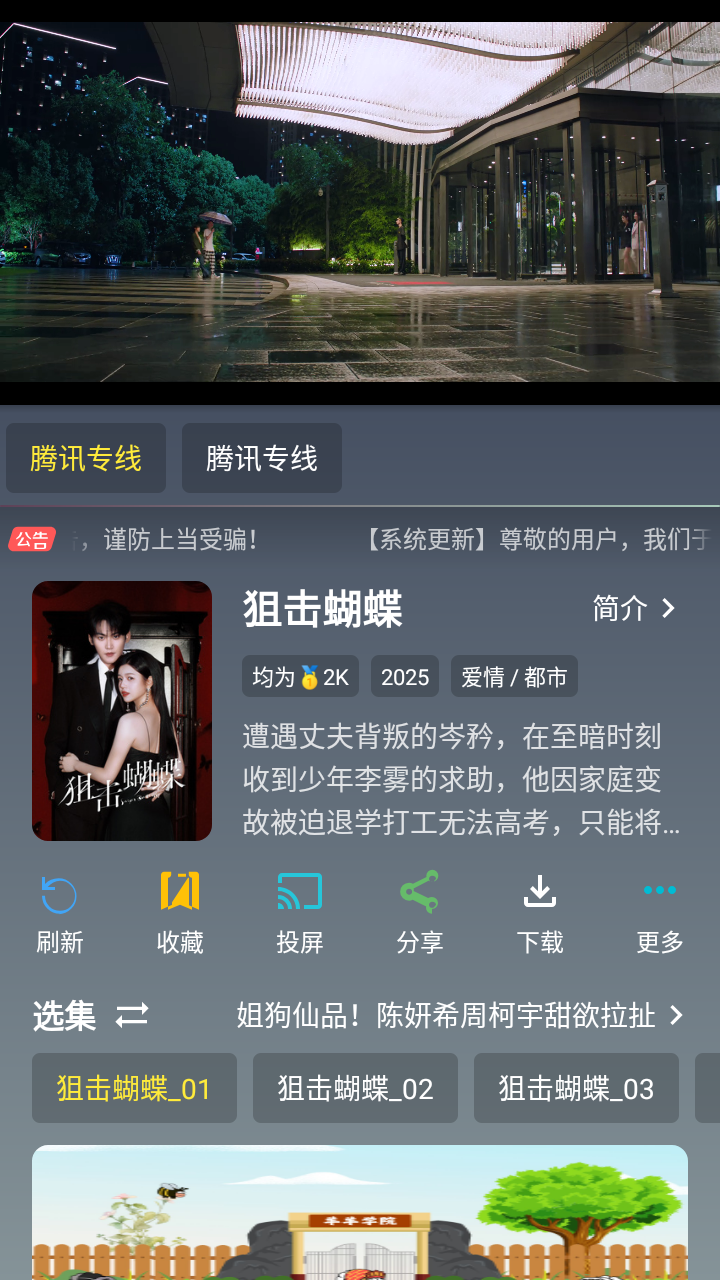Screen dimensions: 720x1280
Task: Open the 陈妍希周柯宇 recommendation via its chevron
Action: tap(677, 1016)
